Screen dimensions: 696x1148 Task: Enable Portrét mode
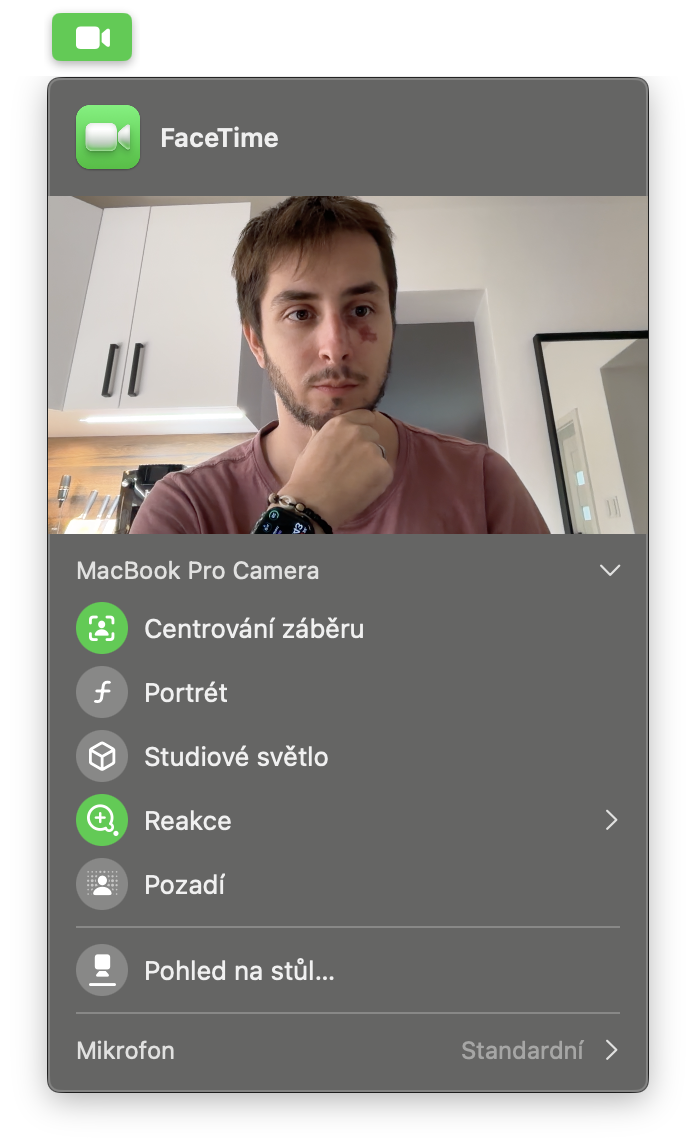pyautogui.click(x=102, y=692)
